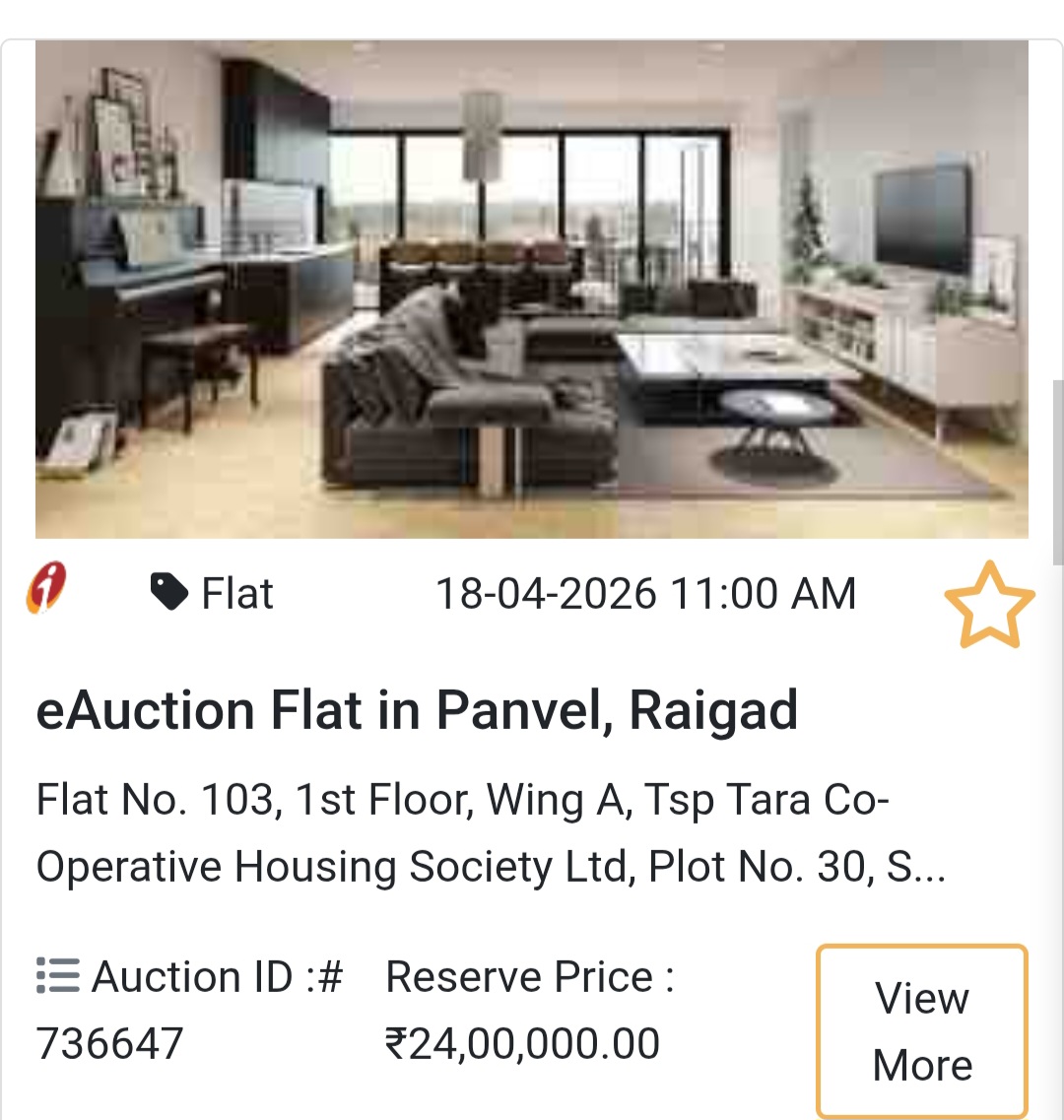Click the auction date 18-04-2026 11:00 AM

[x=645, y=592]
